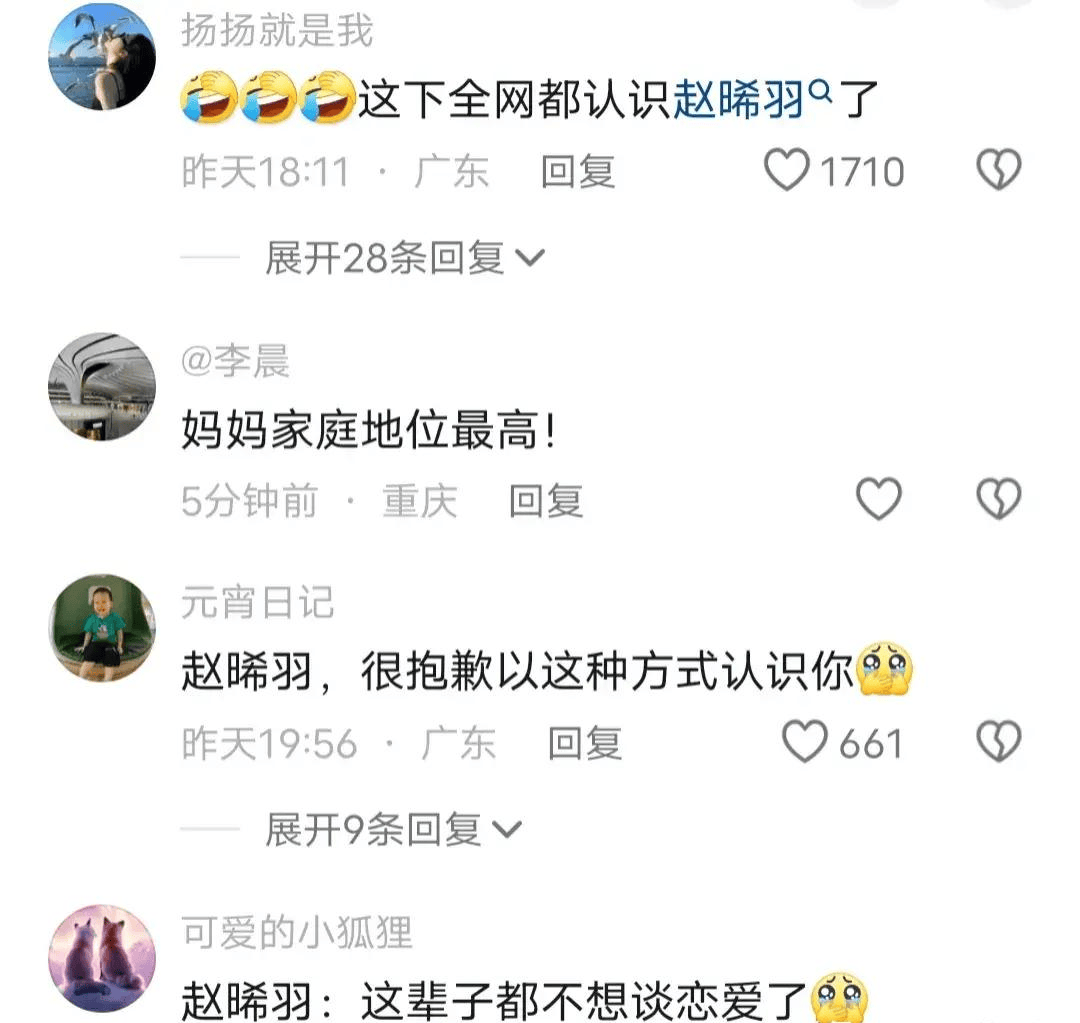This screenshot has height=1023, width=1080.
Task: Expand the 28 replies
Action: pos(403,259)
